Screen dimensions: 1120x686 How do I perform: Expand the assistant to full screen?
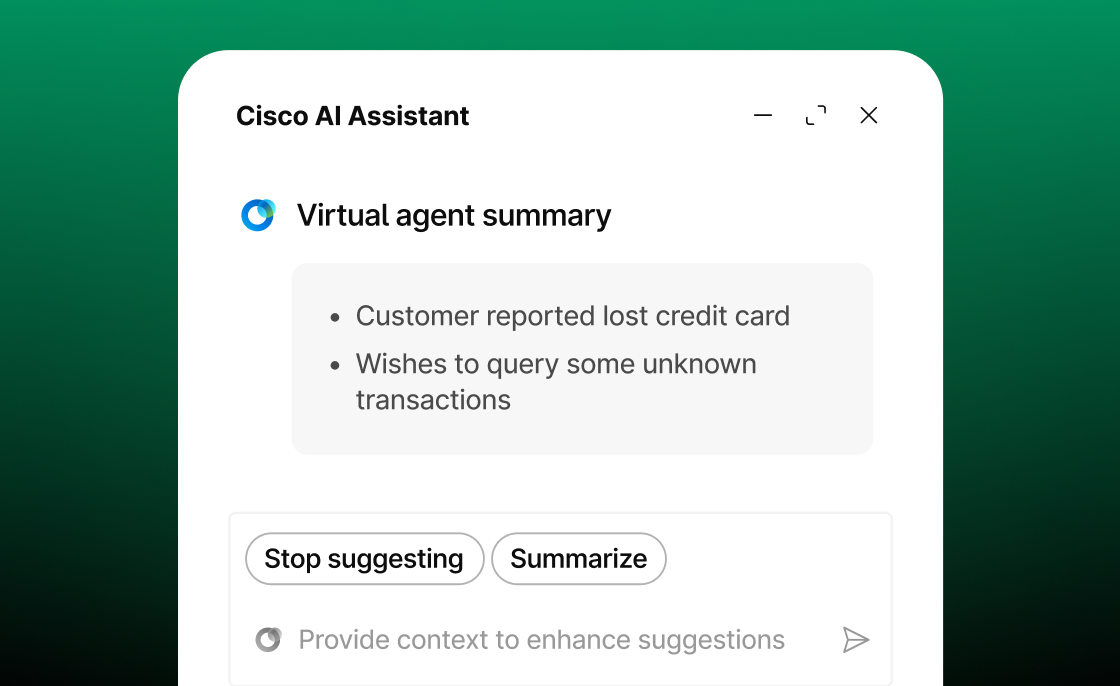pyautogui.click(x=816, y=116)
